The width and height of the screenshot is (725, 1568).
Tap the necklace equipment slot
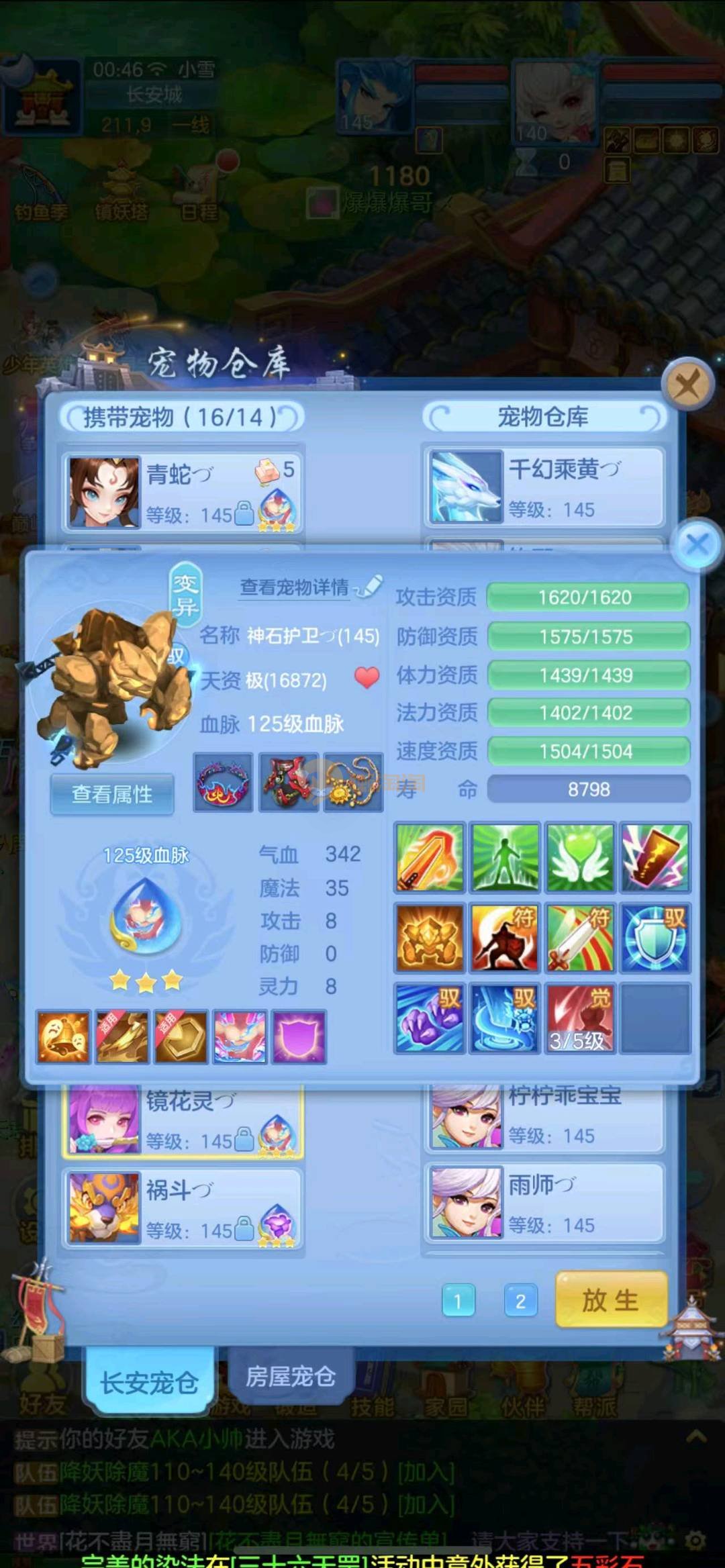pyautogui.click(x=353, y=783)
